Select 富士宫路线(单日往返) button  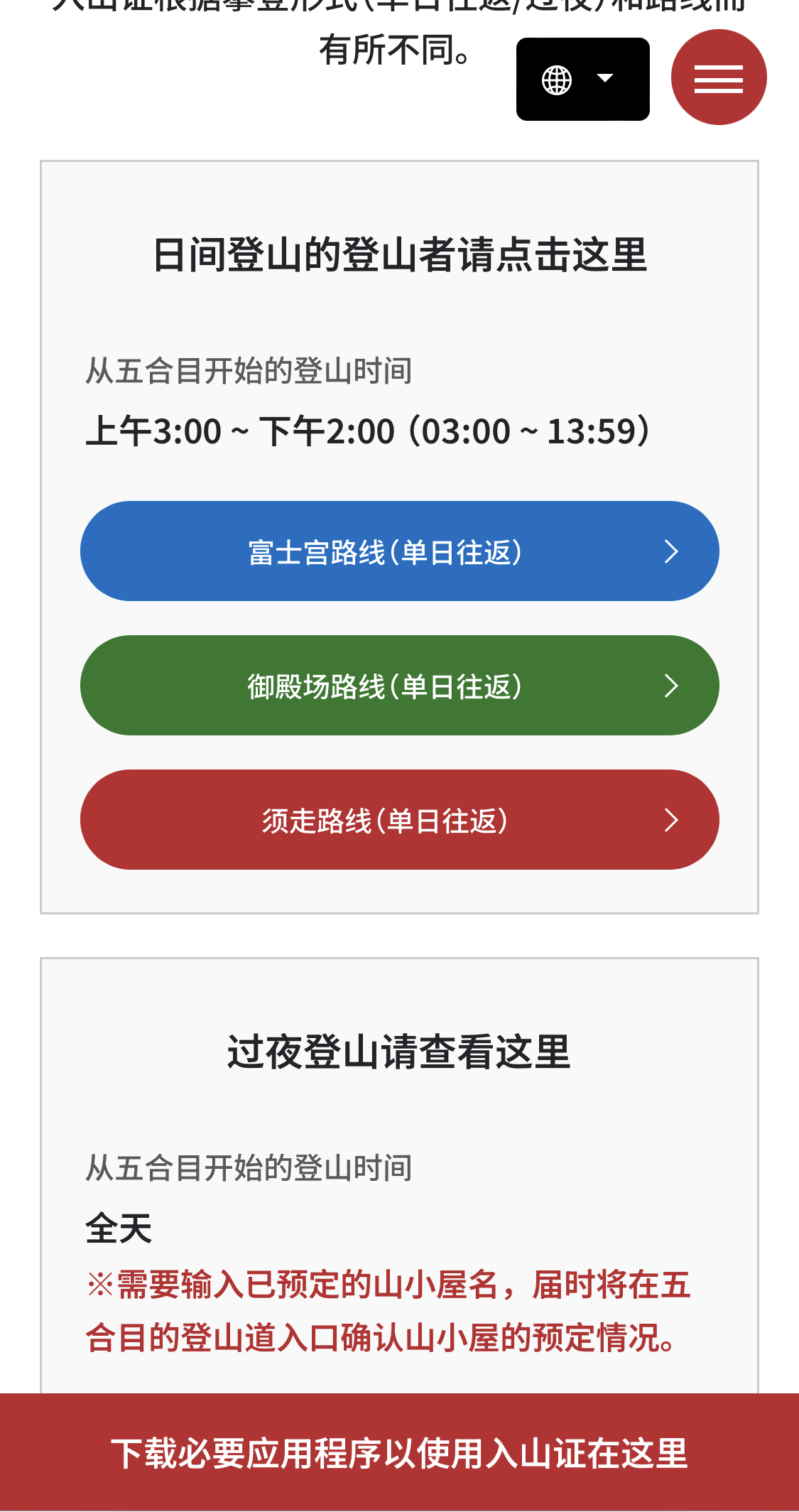tap(399, 551)
